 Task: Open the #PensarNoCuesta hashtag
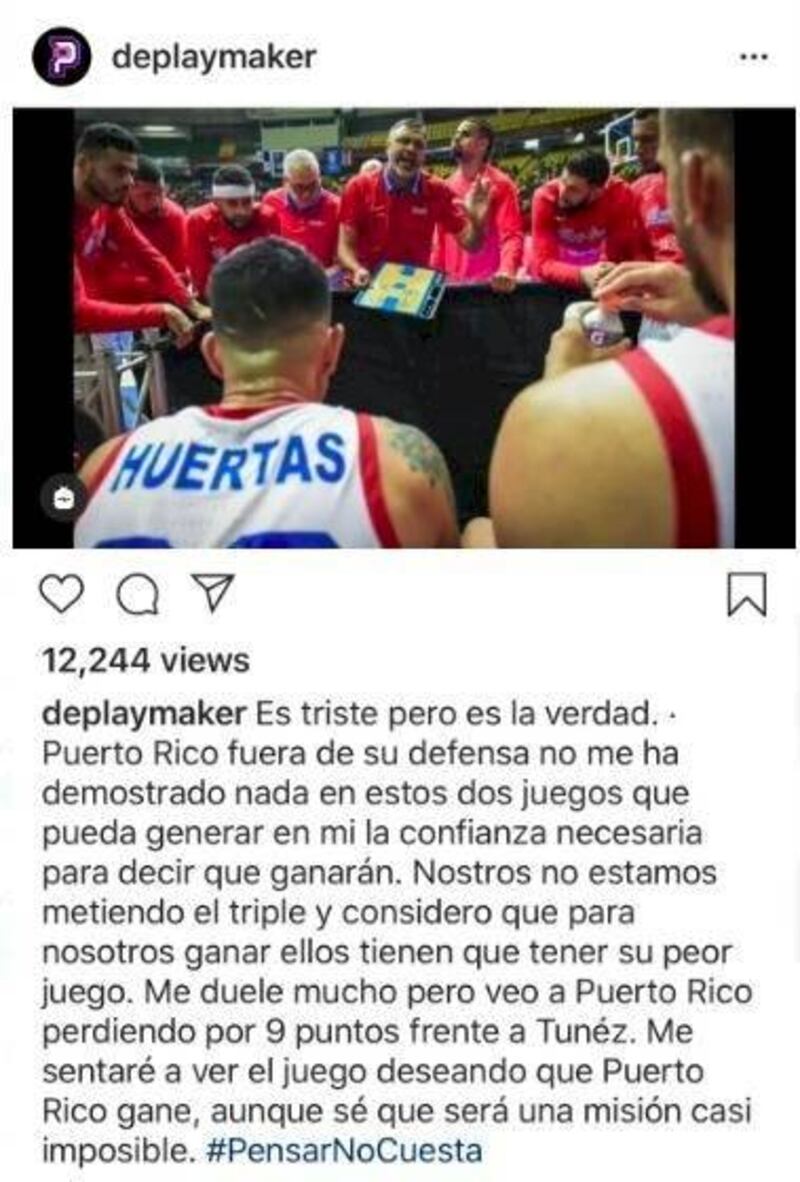pos(344,1151)
